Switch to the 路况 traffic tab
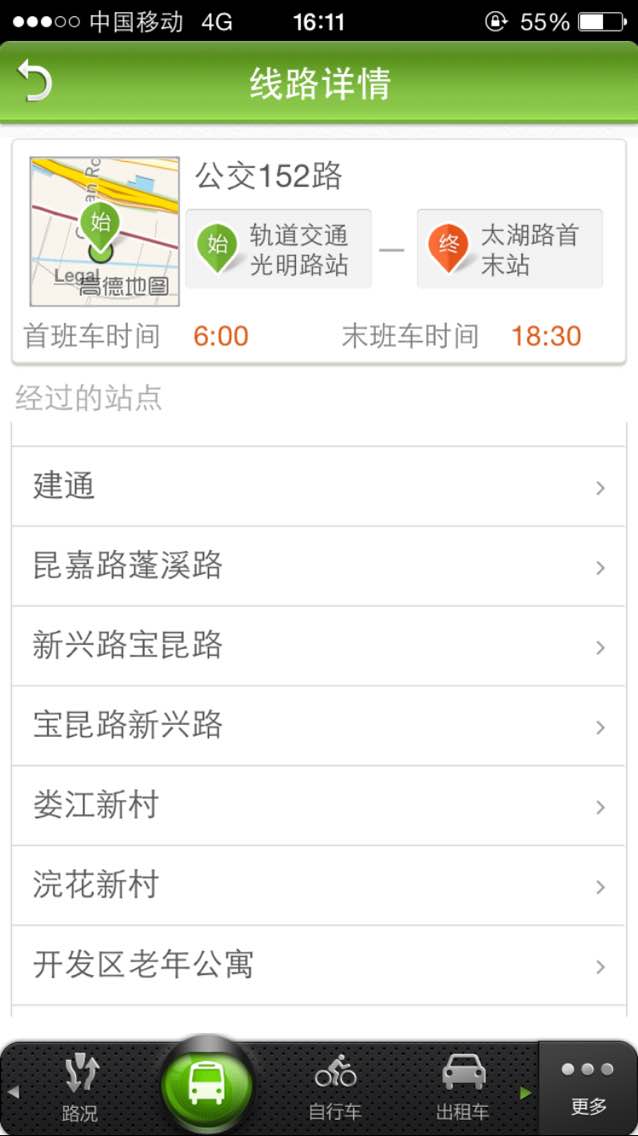 pos(80,1088)
